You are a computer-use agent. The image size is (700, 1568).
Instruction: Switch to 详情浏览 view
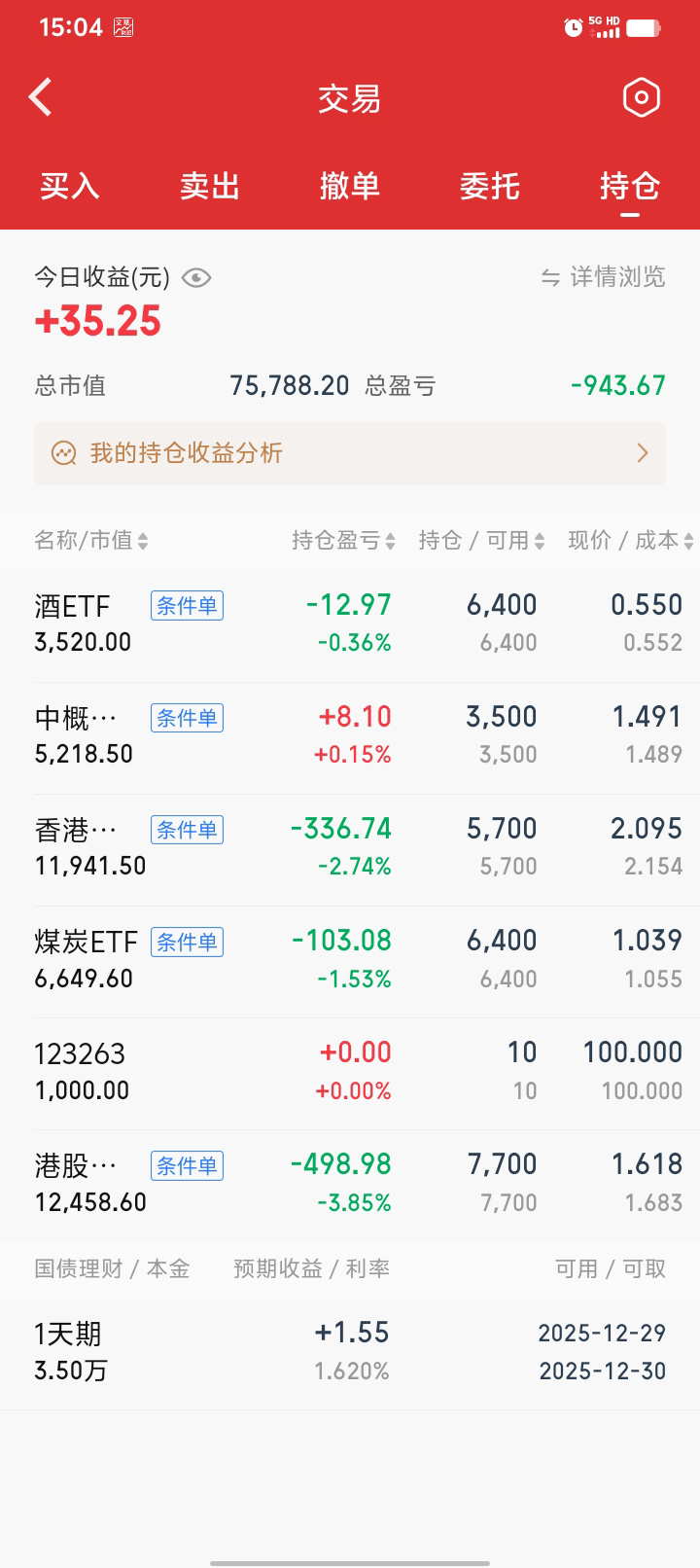[x=604, y=277]
